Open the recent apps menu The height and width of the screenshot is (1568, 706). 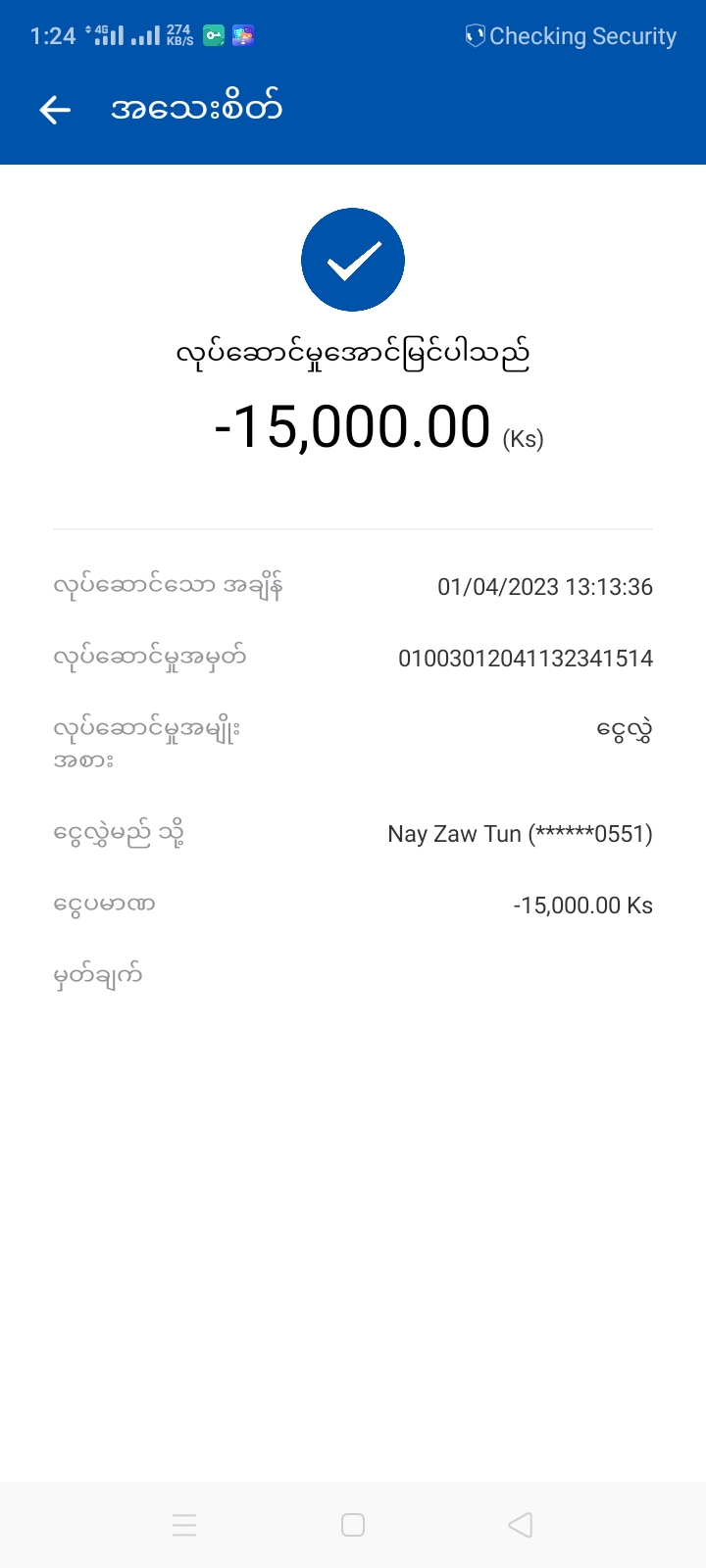pos(184,1525)
